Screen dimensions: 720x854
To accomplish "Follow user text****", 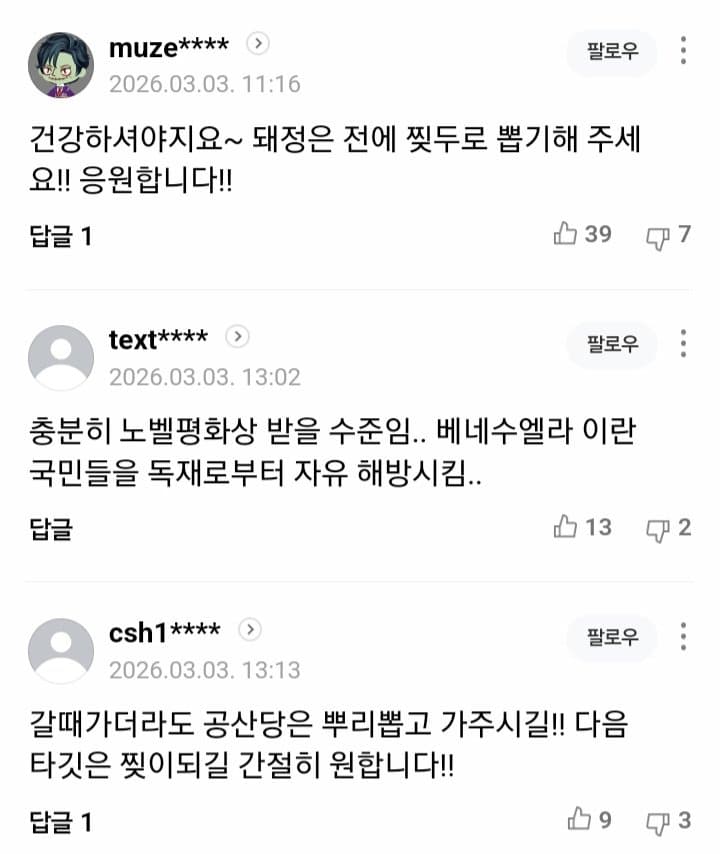I will click(611, 345).
